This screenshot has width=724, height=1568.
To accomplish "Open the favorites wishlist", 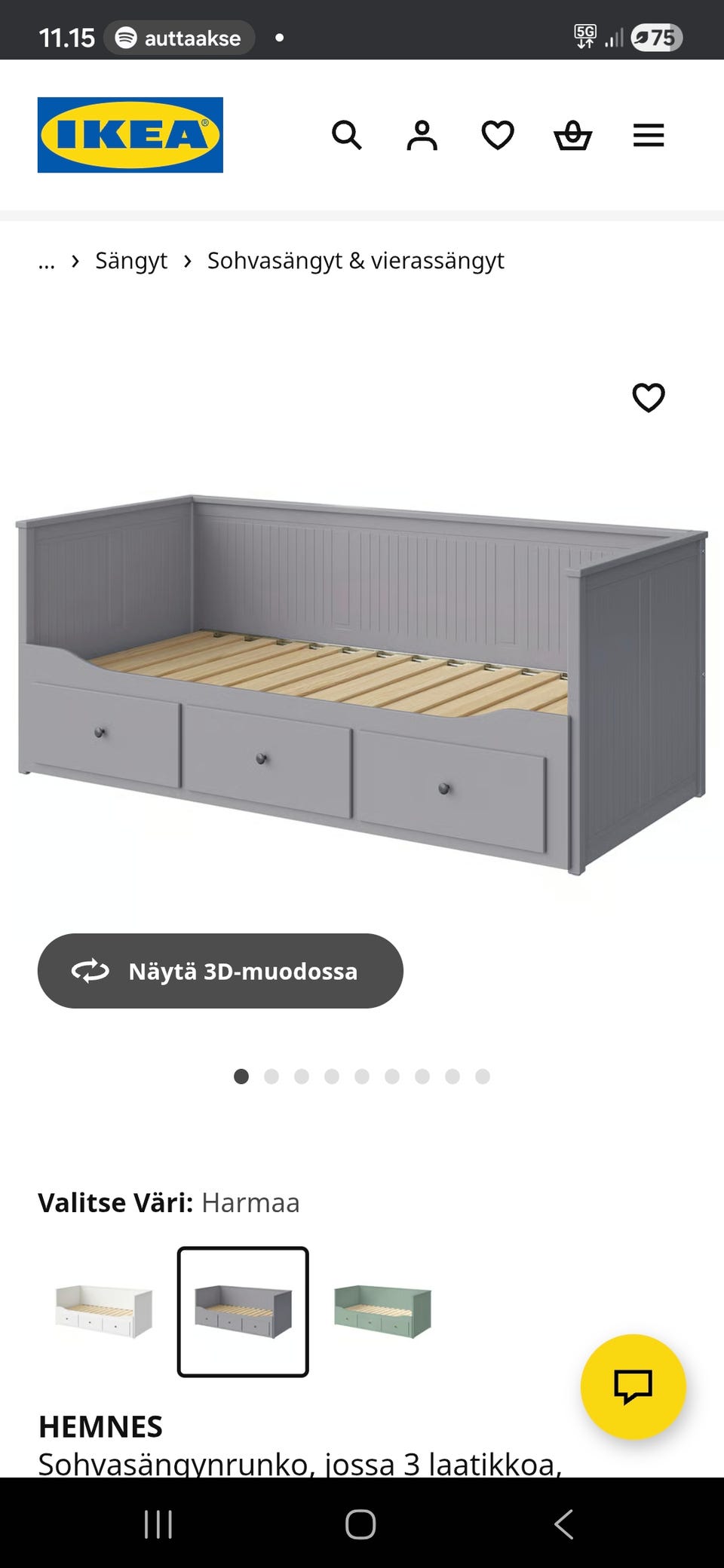I will [x=498, y=136].
